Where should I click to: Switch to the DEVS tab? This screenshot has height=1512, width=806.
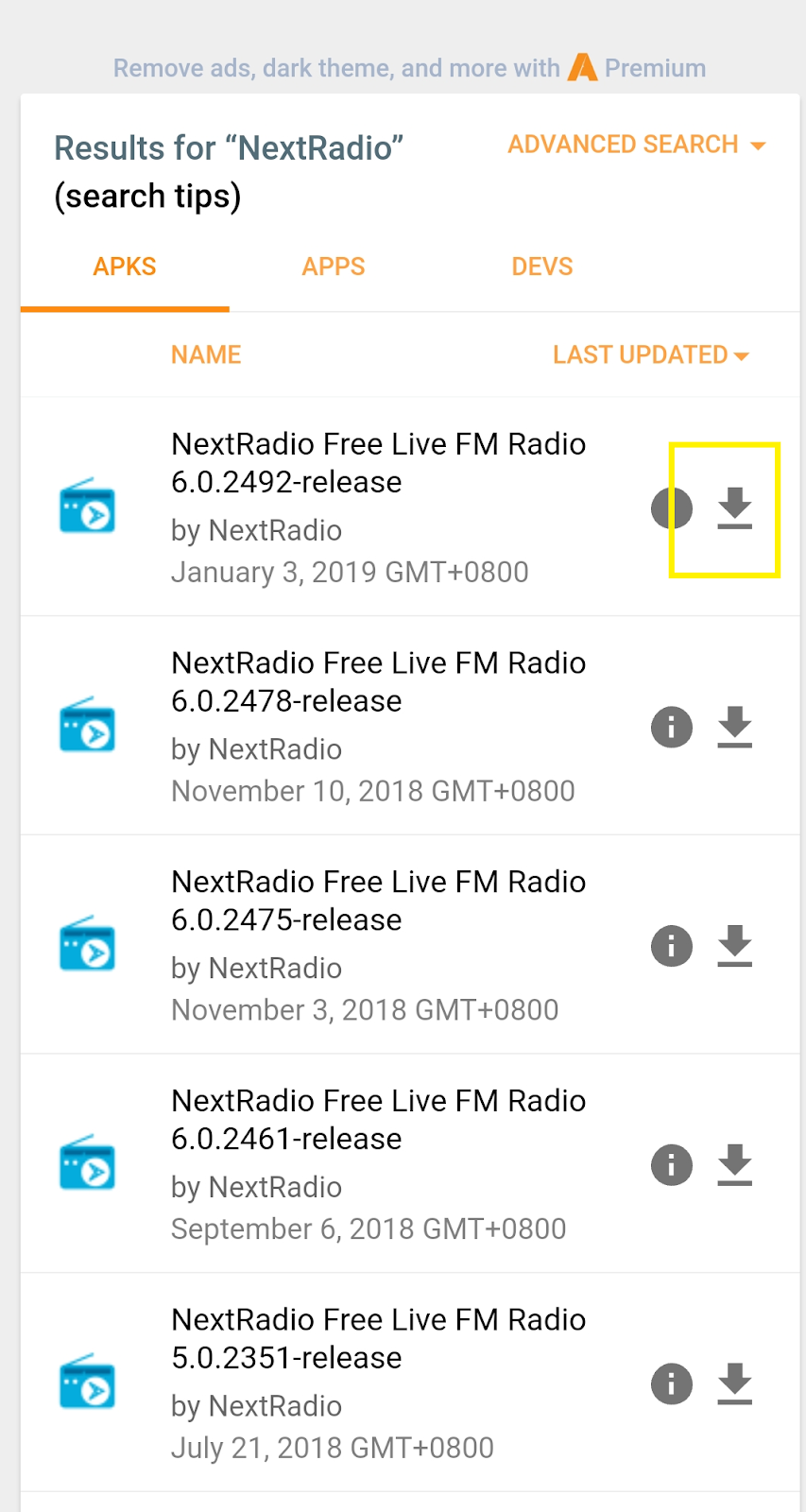(x=542, y=266)
